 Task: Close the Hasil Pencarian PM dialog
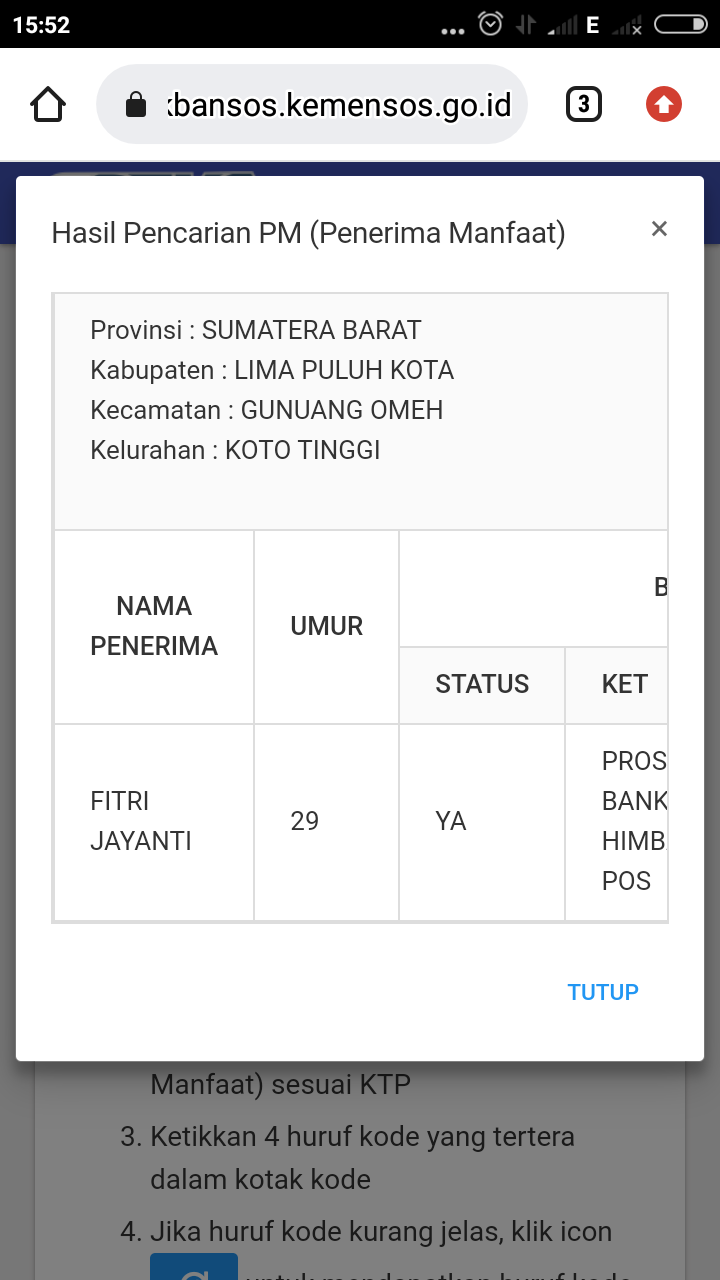coord(659,229)
